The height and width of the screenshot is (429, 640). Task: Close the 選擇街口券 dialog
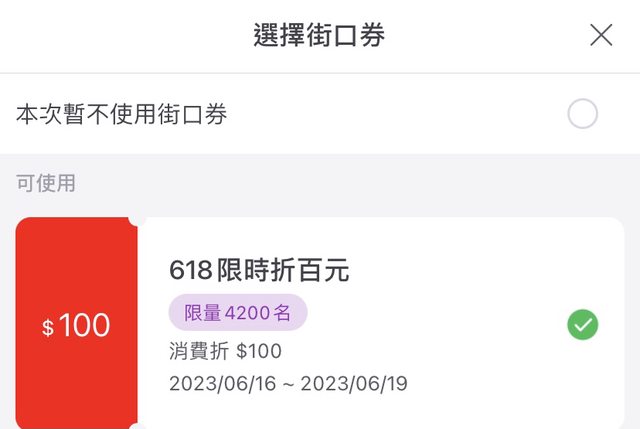tap(601, 36)
